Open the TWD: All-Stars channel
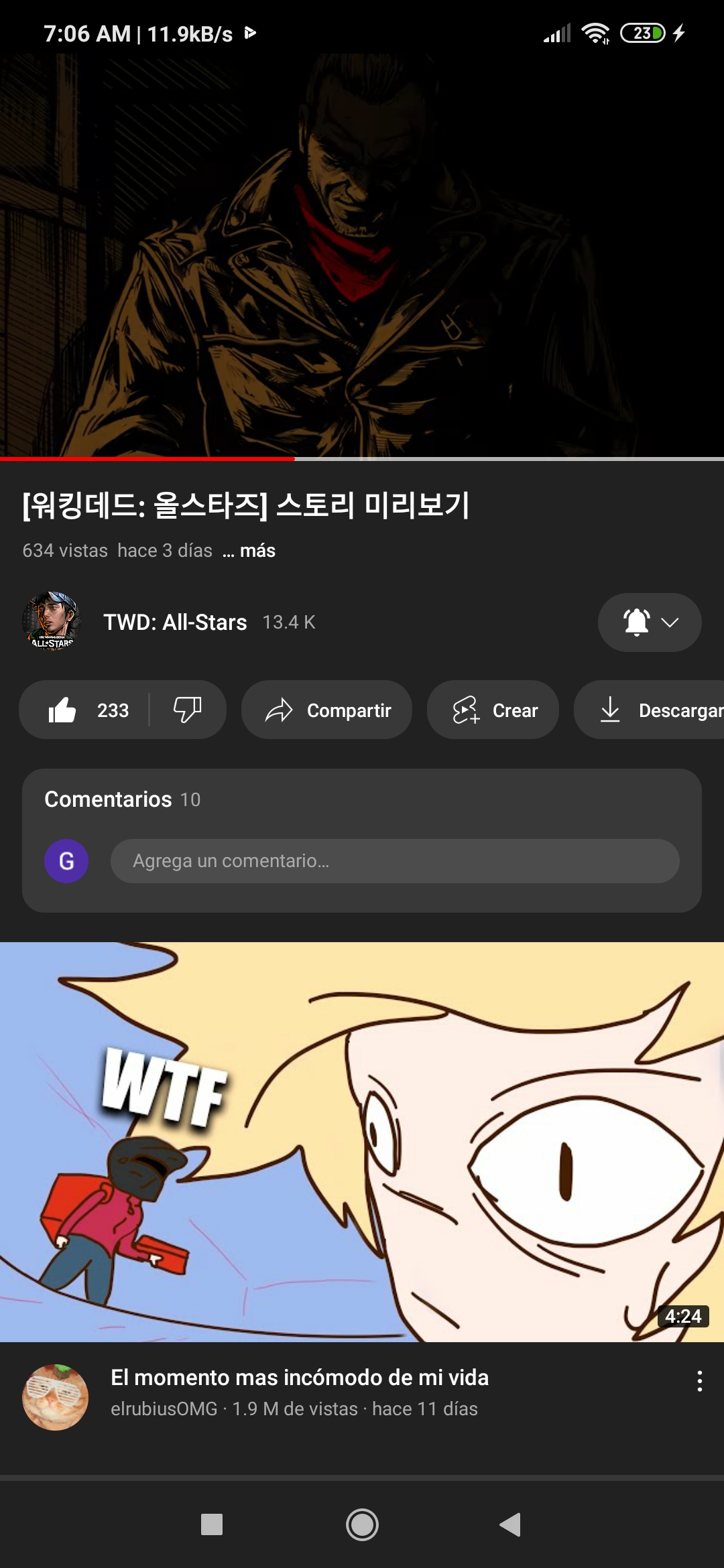The height and width of the screenshot is (1568, 724). (x=175, y=623)
